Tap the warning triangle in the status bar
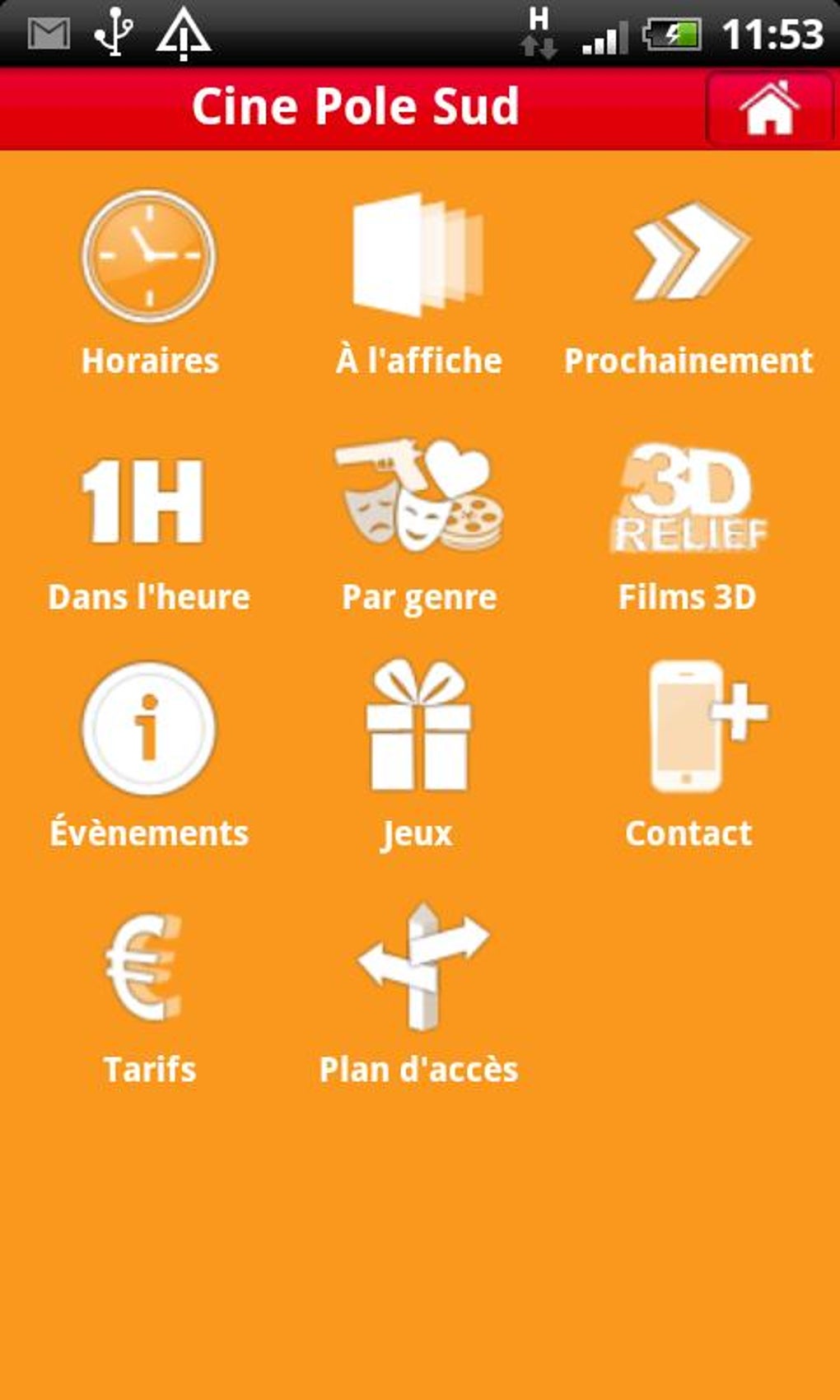Viewport: 840px width, 1400px height. (184, 31)
